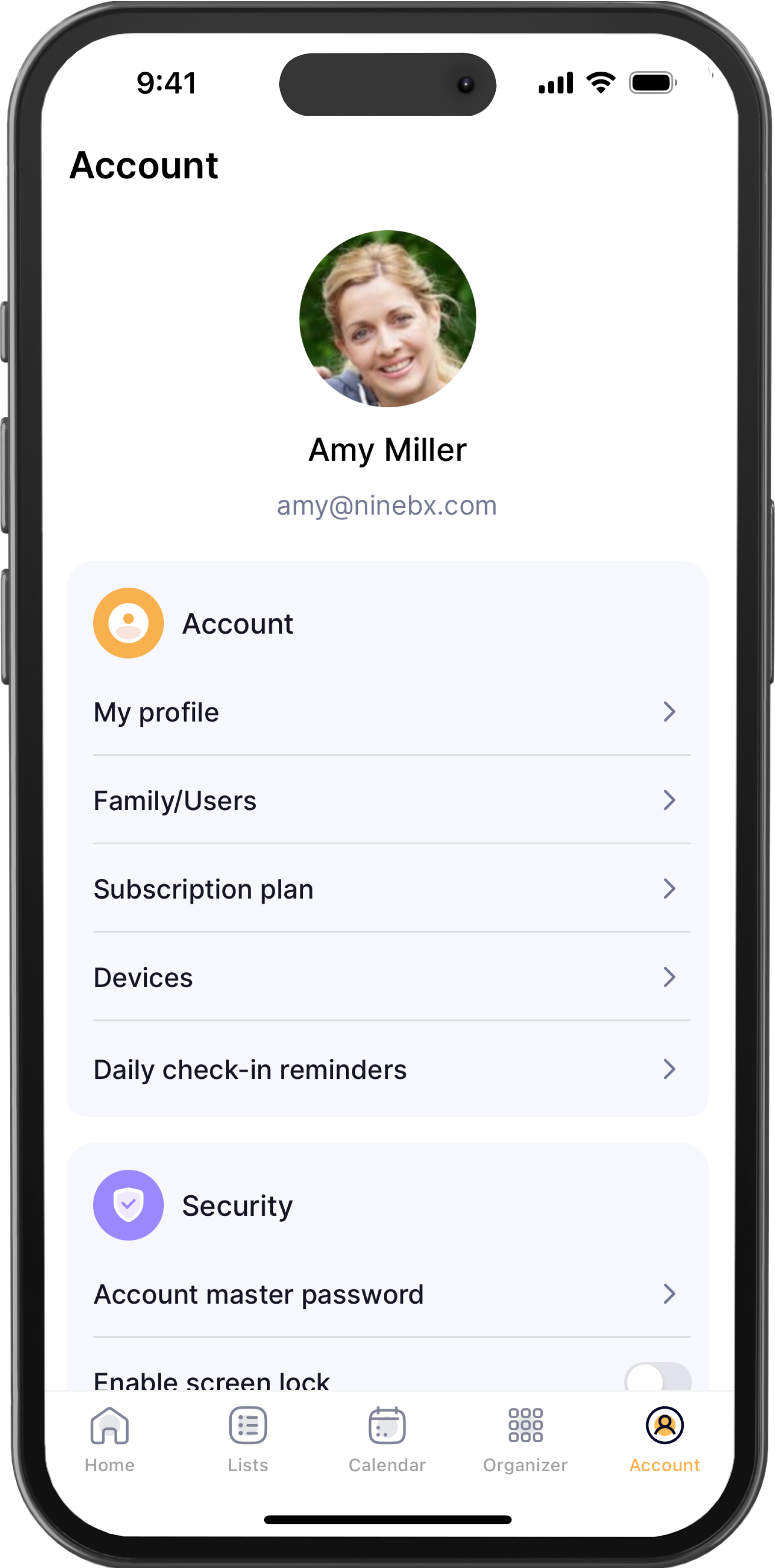Open Family/Users row

tap(387, 800)
